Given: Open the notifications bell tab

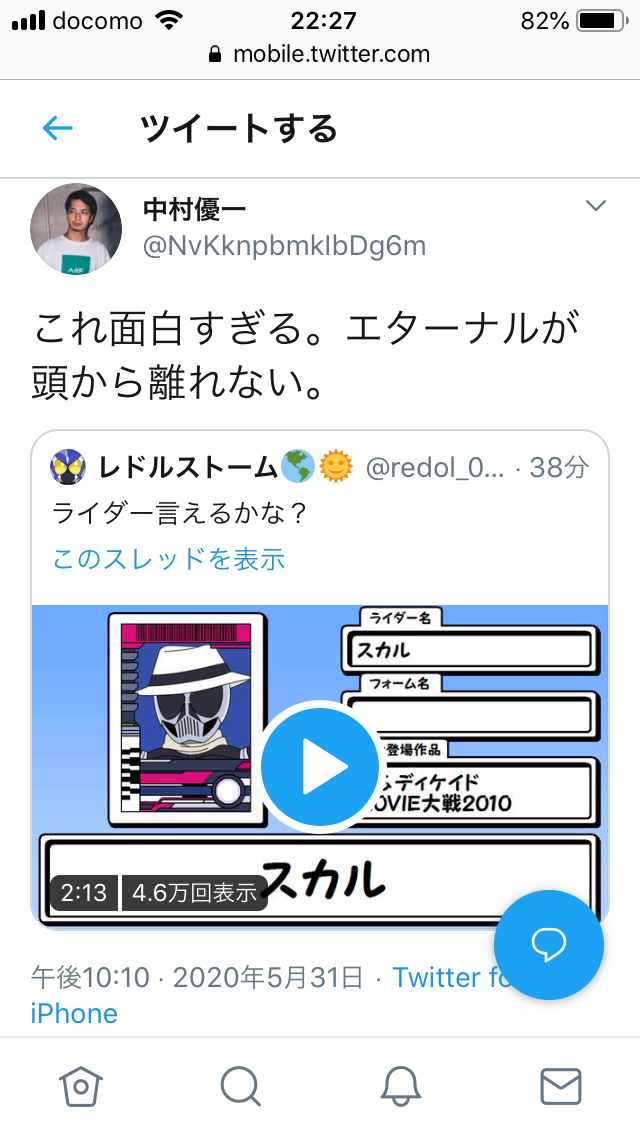Looking at the screenshot, I should [x=400, y=1086].
